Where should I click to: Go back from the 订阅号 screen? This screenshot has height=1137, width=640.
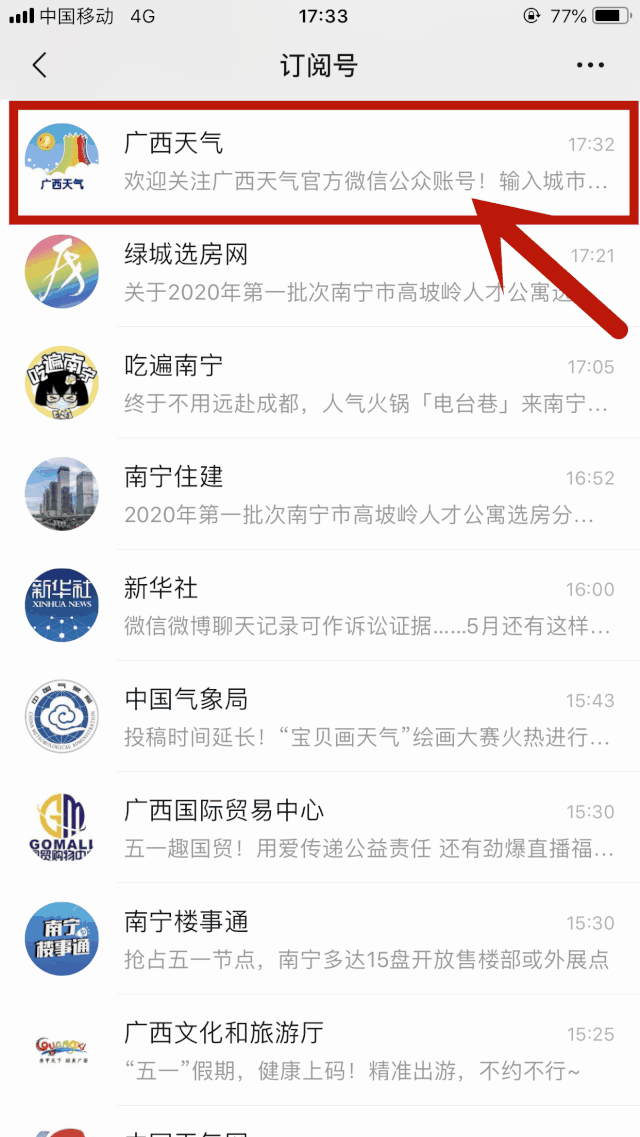tap(40, 66)
